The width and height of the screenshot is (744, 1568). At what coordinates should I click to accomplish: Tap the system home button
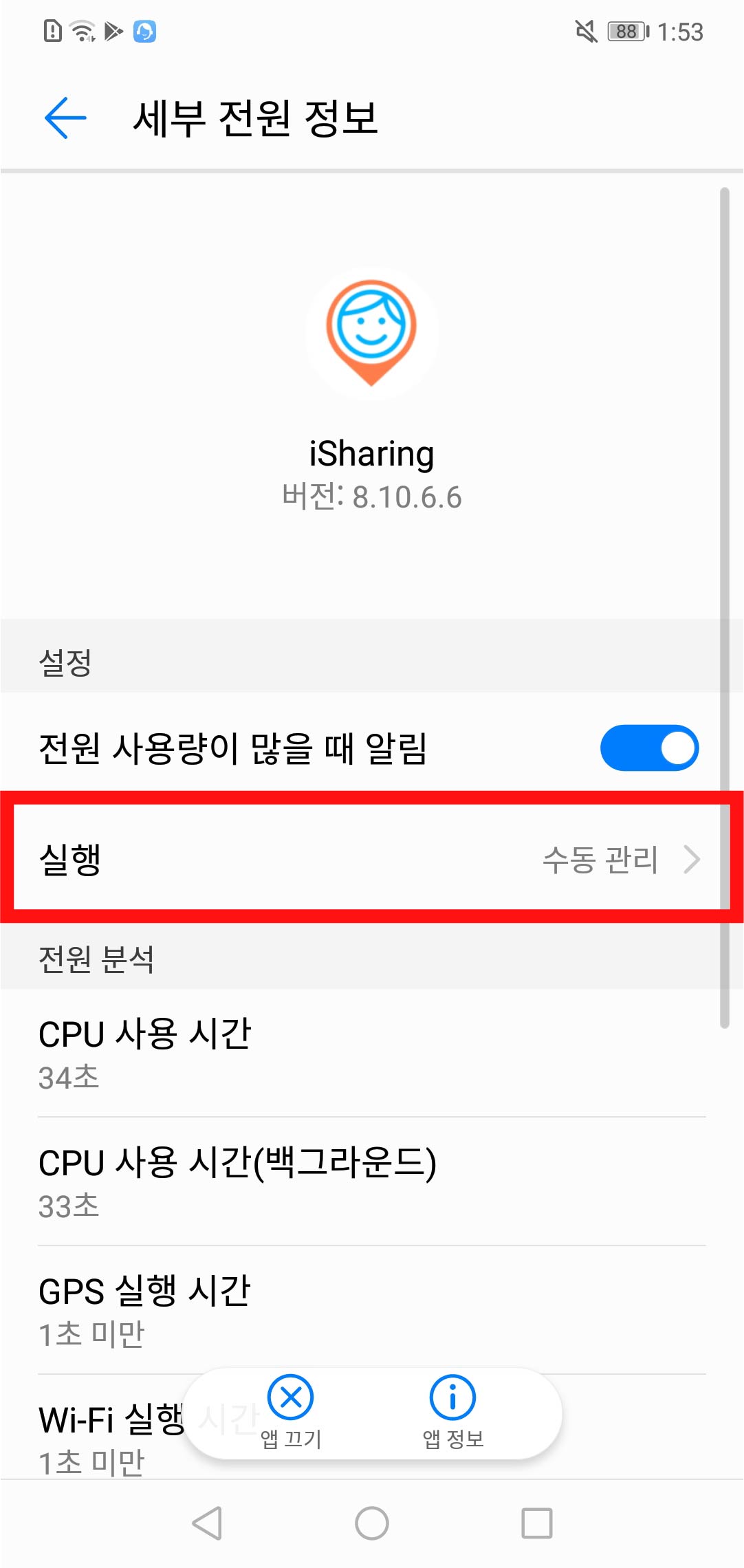tap(371, 1523)
